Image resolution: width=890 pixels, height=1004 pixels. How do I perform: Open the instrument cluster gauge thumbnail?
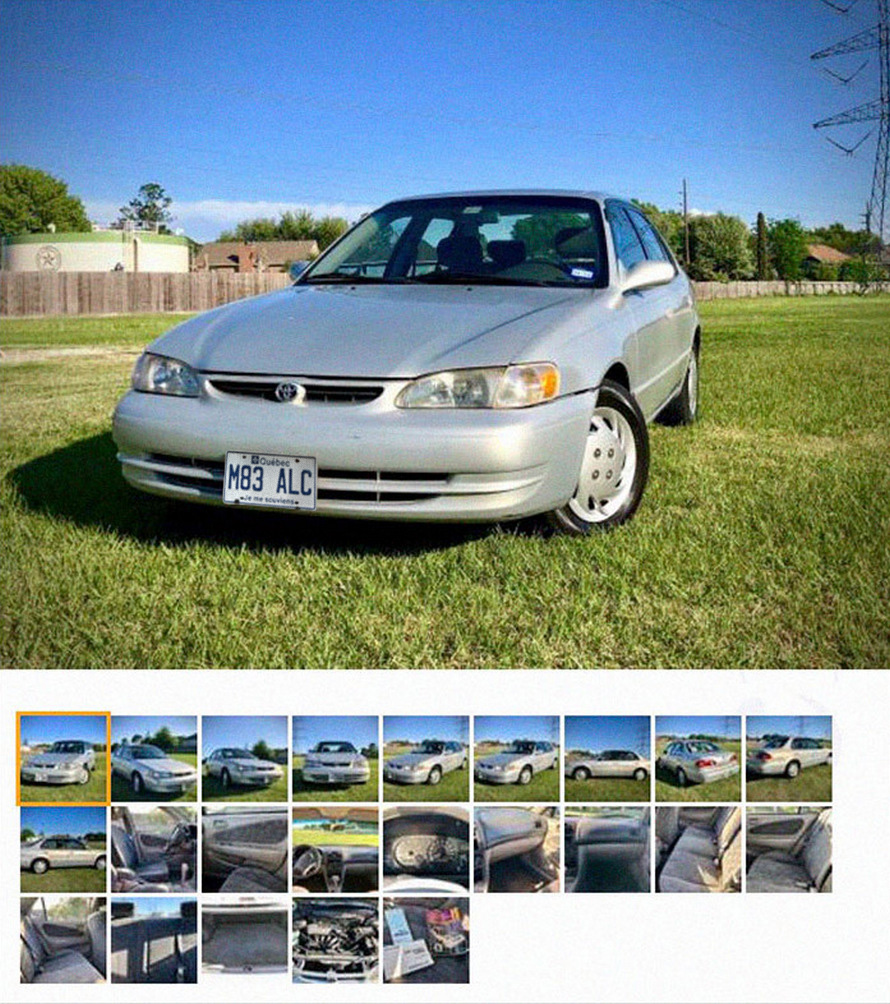pos(426,850)
